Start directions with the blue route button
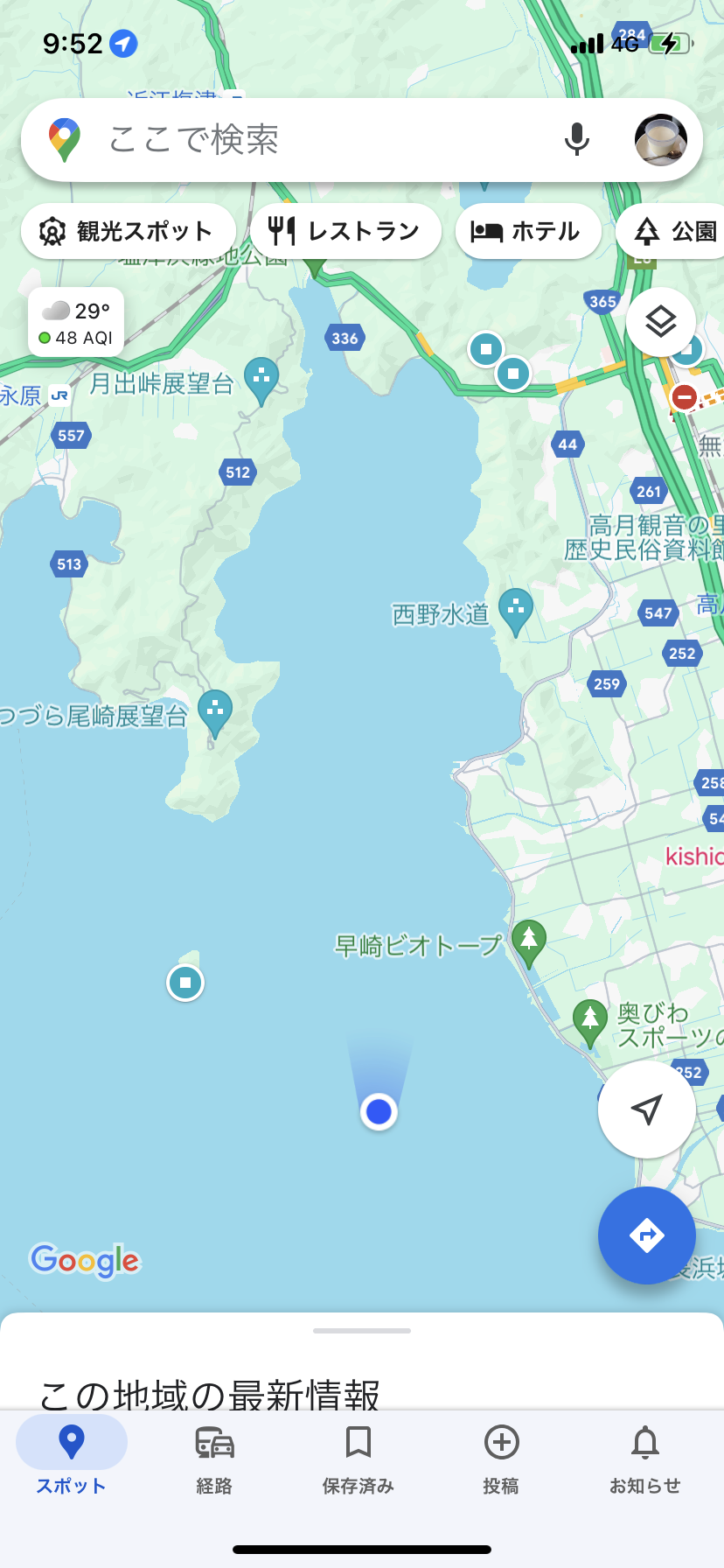 (646, 1235)
